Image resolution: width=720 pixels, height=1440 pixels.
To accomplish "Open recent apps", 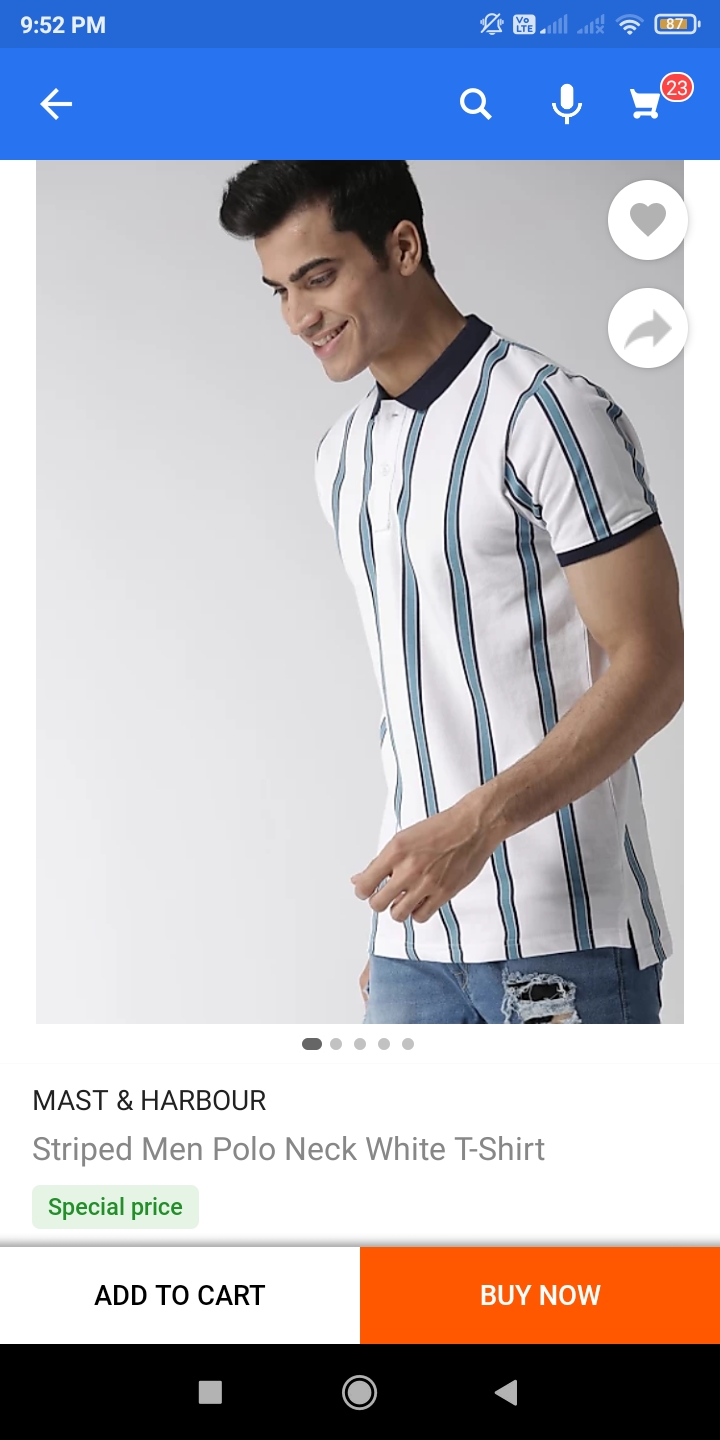I will (210, 1392).
